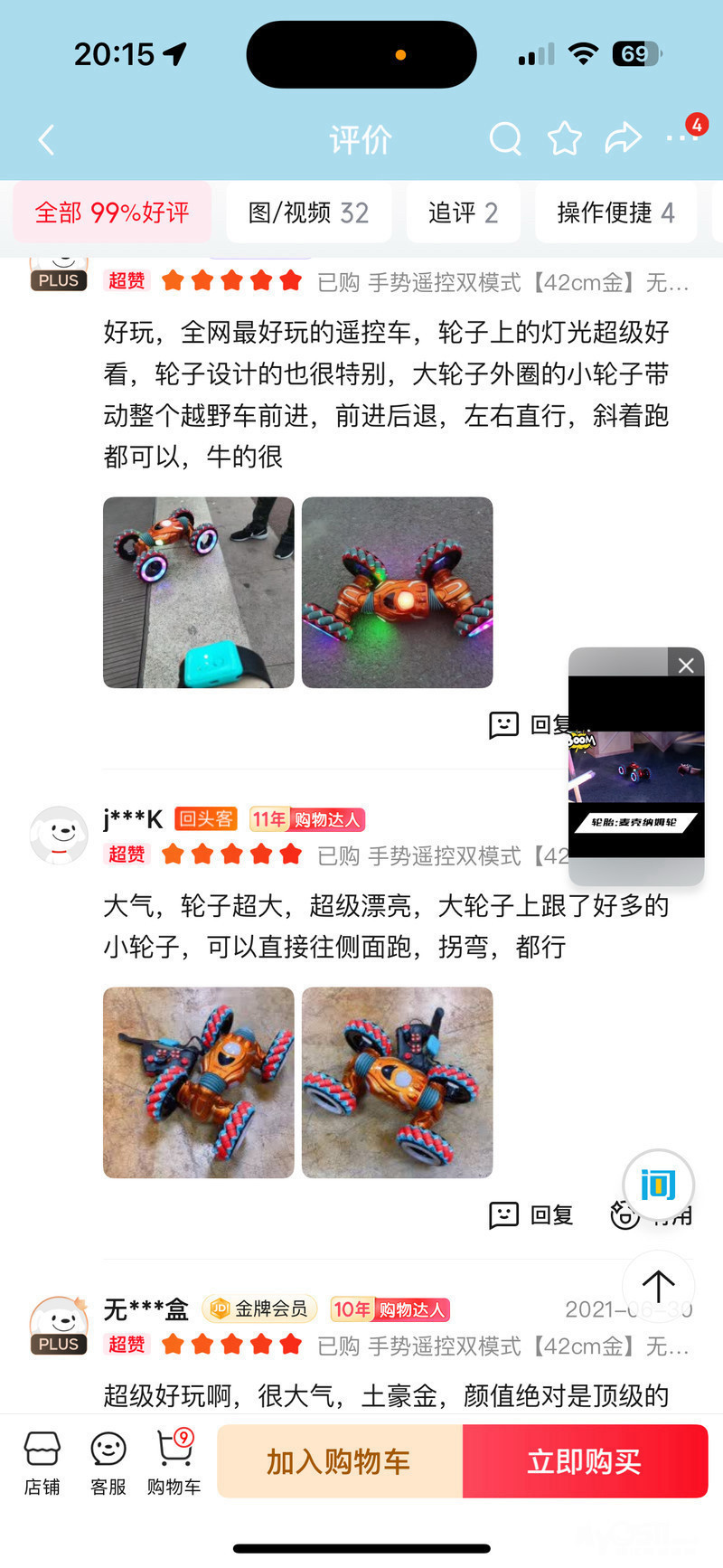The width and height of the screenshot is (723, 1568).
Task: Tap the 问 floating question button
Action: (x=658, y=1184)
